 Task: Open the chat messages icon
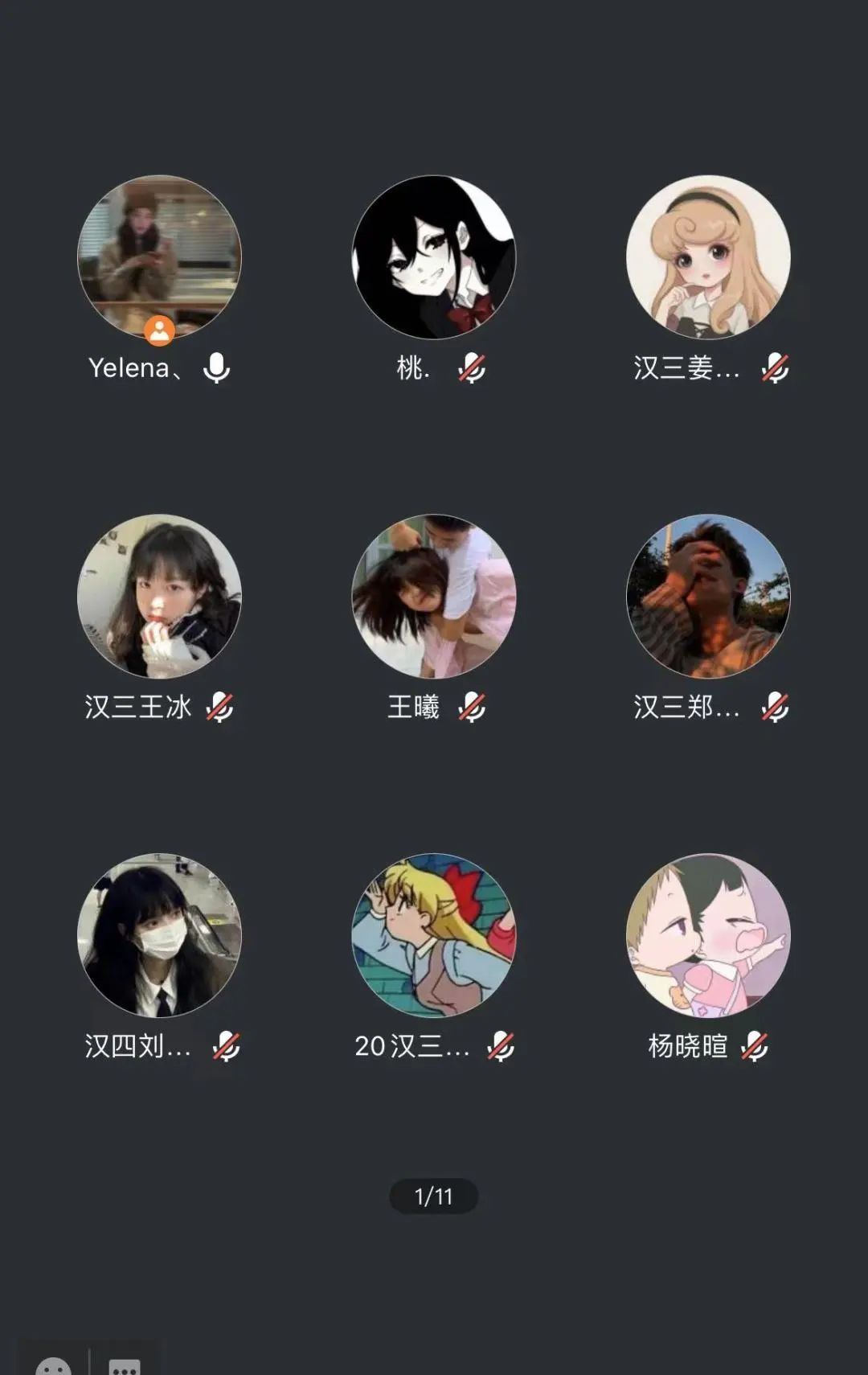click(x=125, y=1365)
